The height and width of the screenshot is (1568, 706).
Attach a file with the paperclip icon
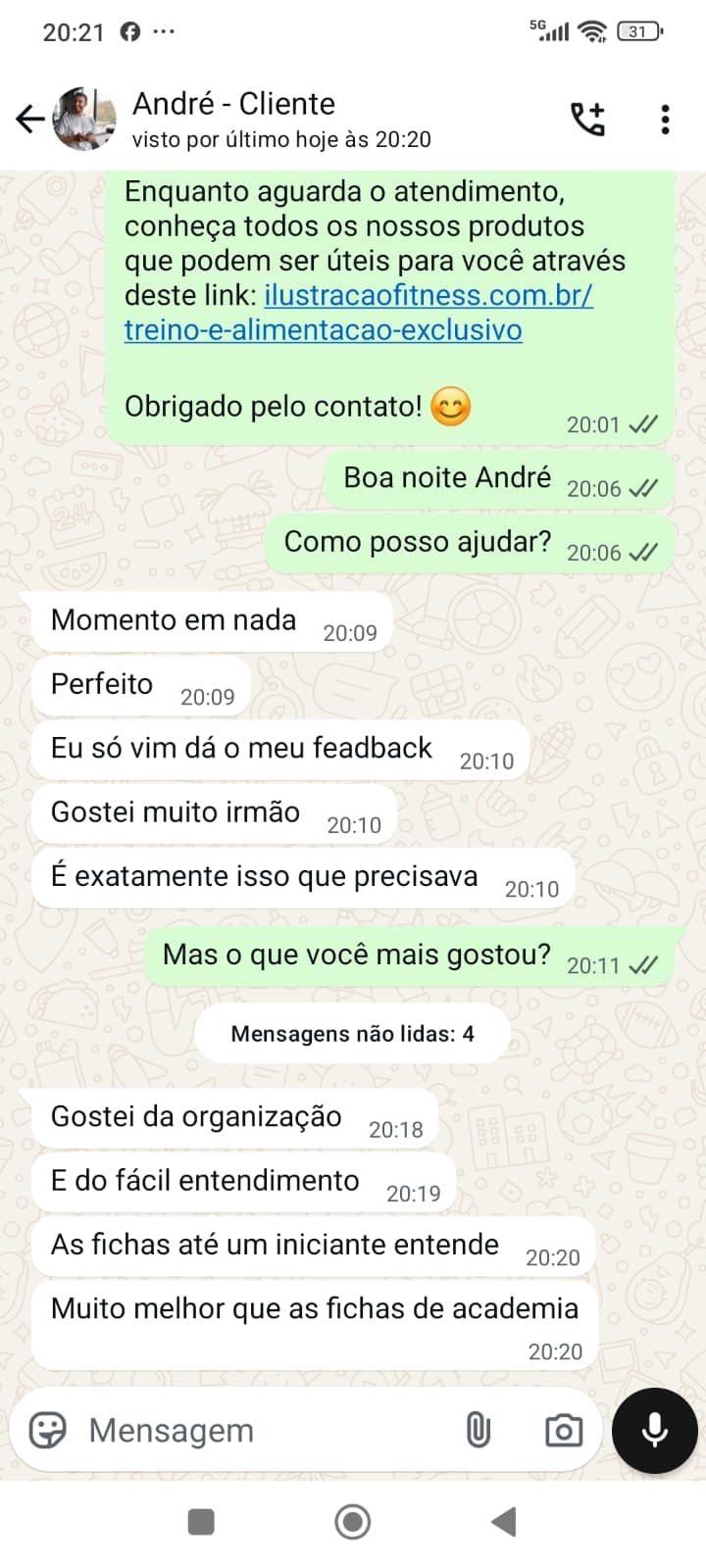478,1430
